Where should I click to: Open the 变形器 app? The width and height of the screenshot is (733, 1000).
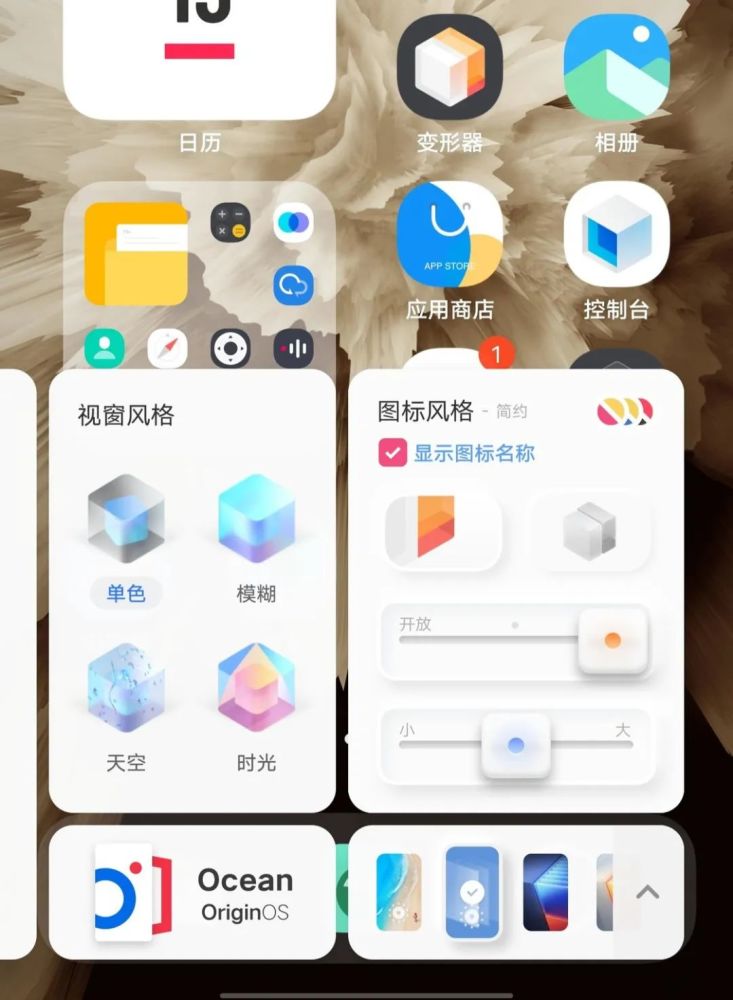coord(449,68)
